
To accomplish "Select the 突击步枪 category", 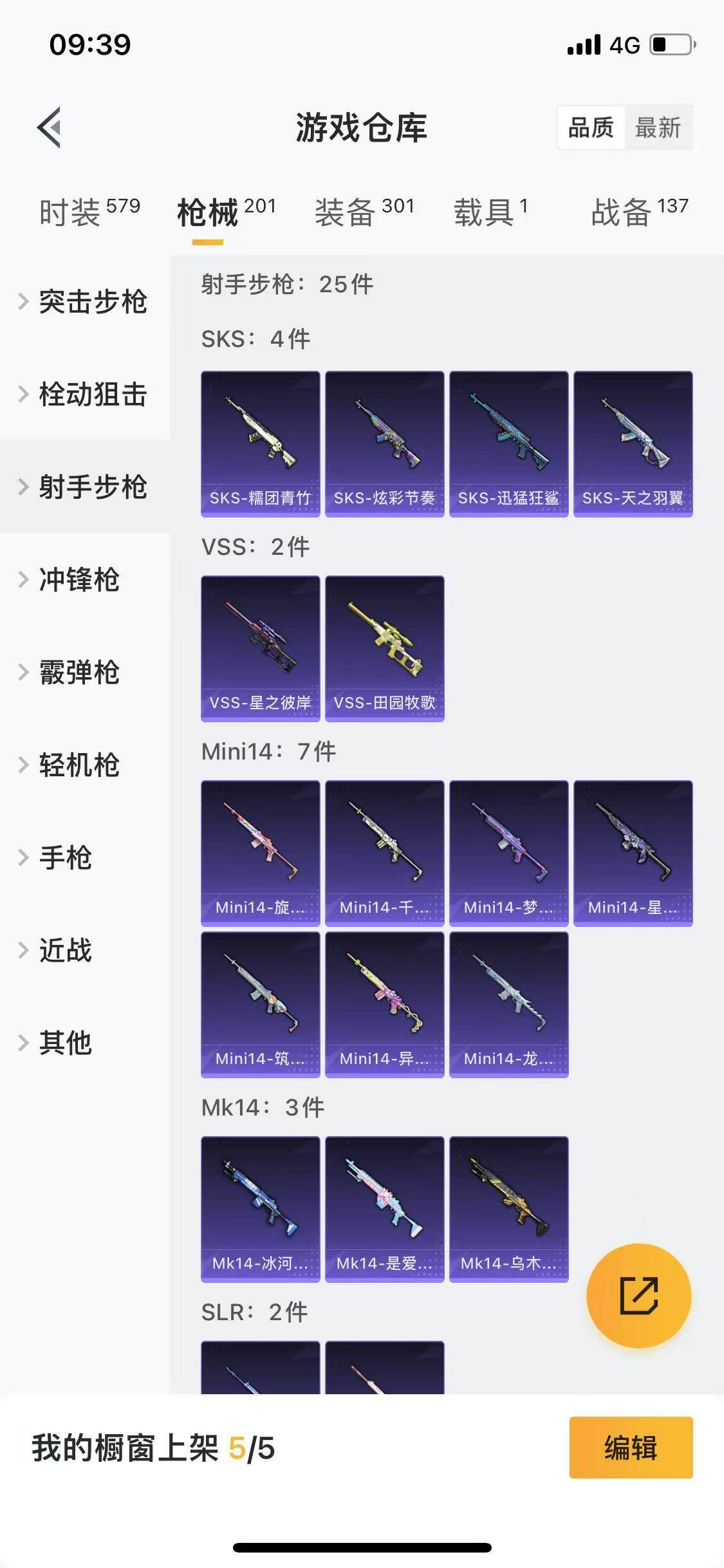I will tap(85, 301).
